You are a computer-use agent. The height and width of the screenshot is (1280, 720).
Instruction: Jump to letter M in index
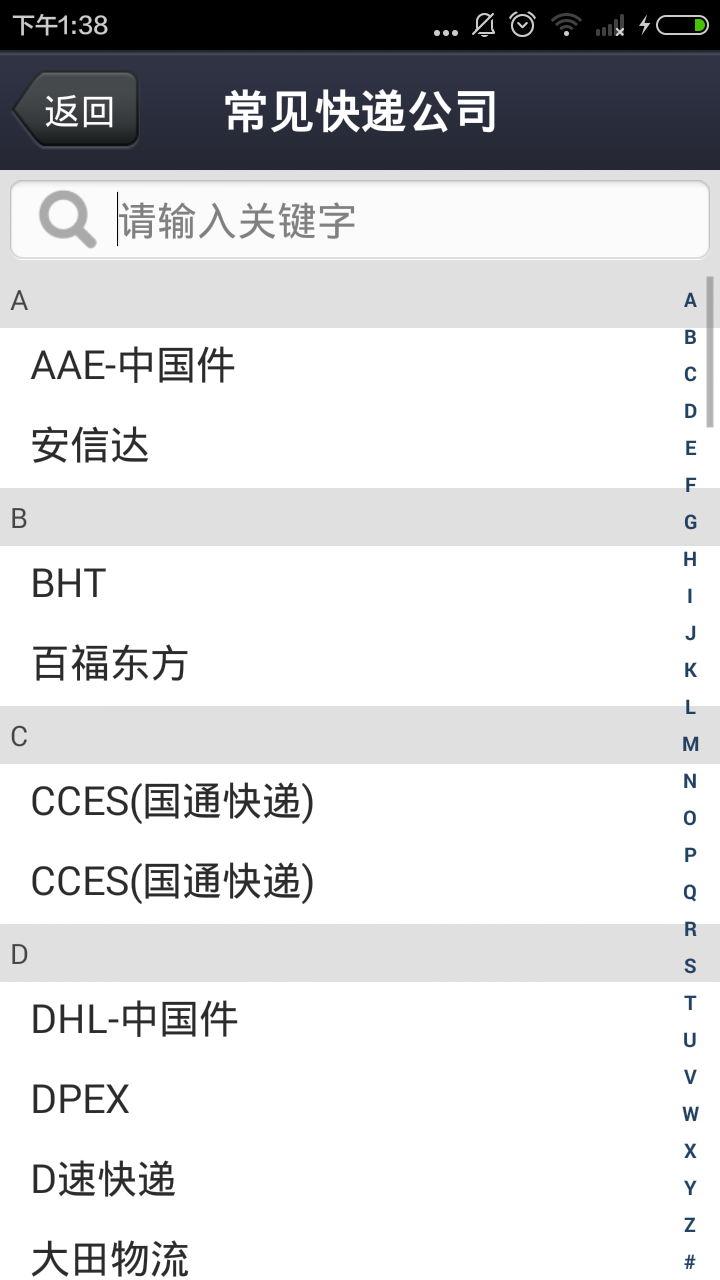(x=690, y=744)
